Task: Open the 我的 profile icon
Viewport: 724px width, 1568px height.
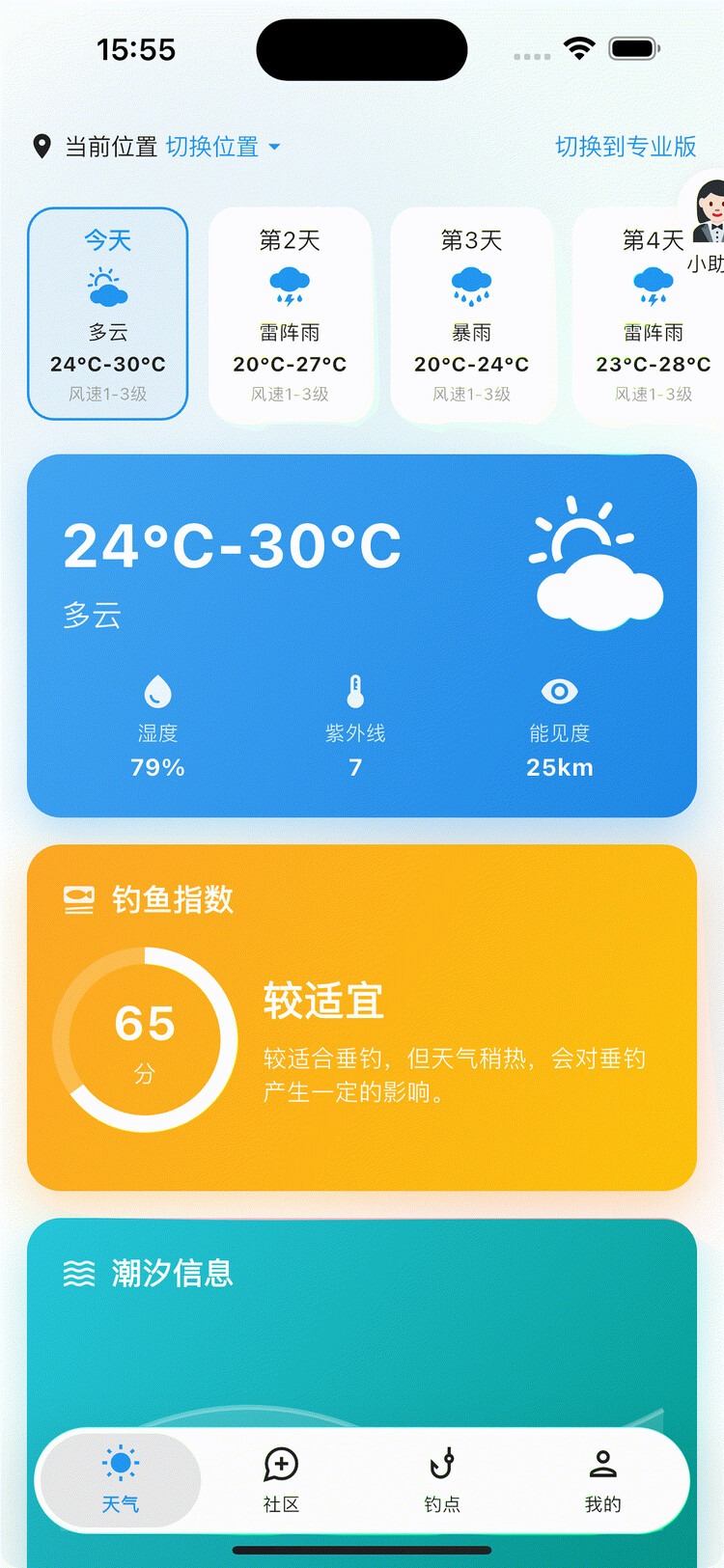Action: (602, 1464)
